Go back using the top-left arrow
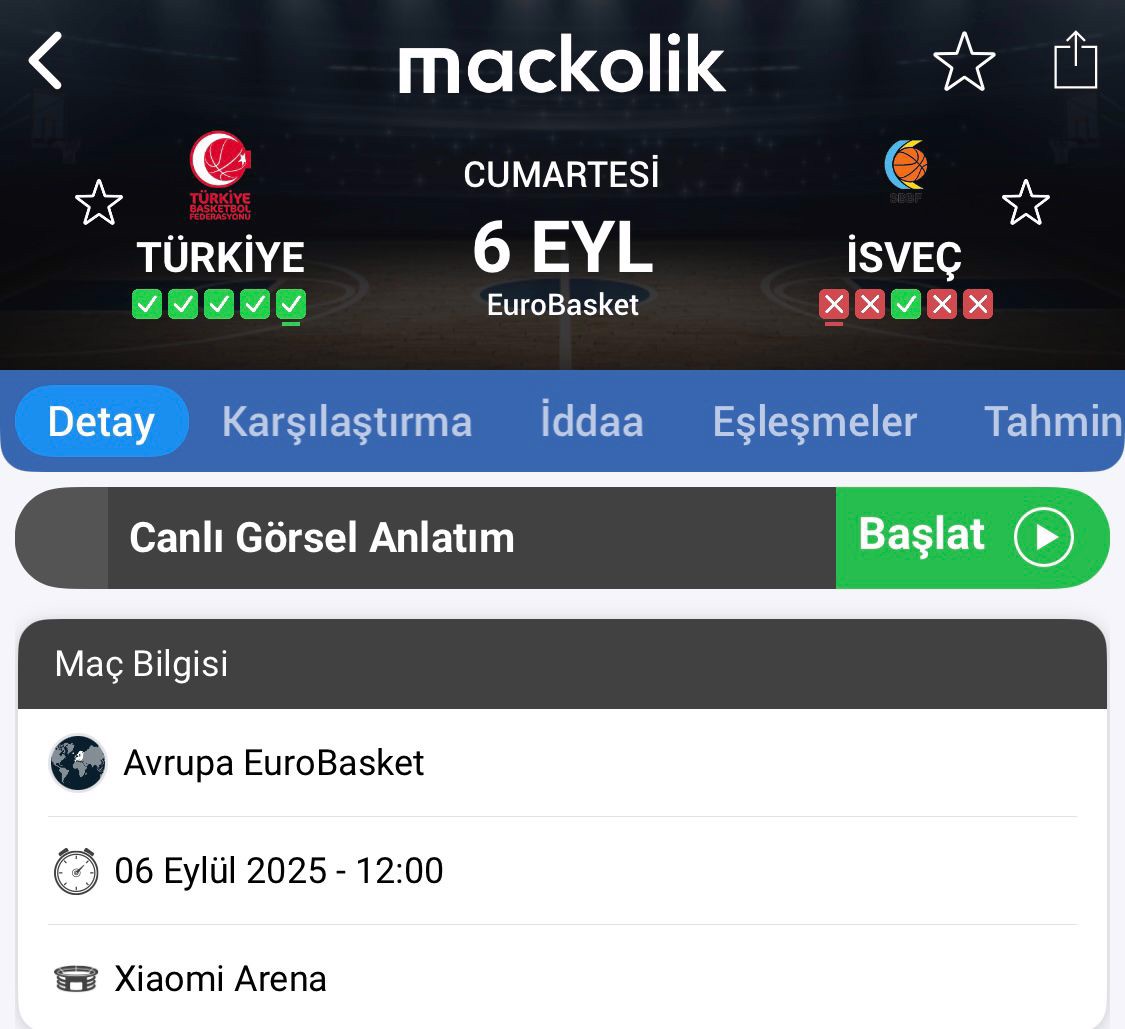The image size is (1125, 1029). pyautogui.click(x=46, y=62)
